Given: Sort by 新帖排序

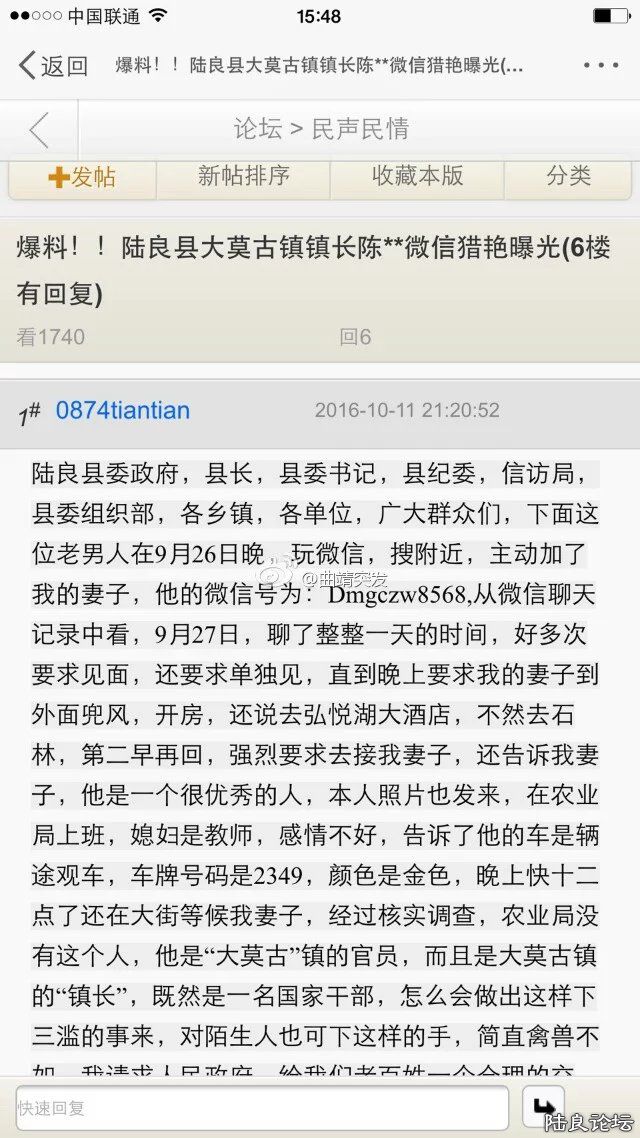Looking at the screenshot, I should [x=243, y=176].
